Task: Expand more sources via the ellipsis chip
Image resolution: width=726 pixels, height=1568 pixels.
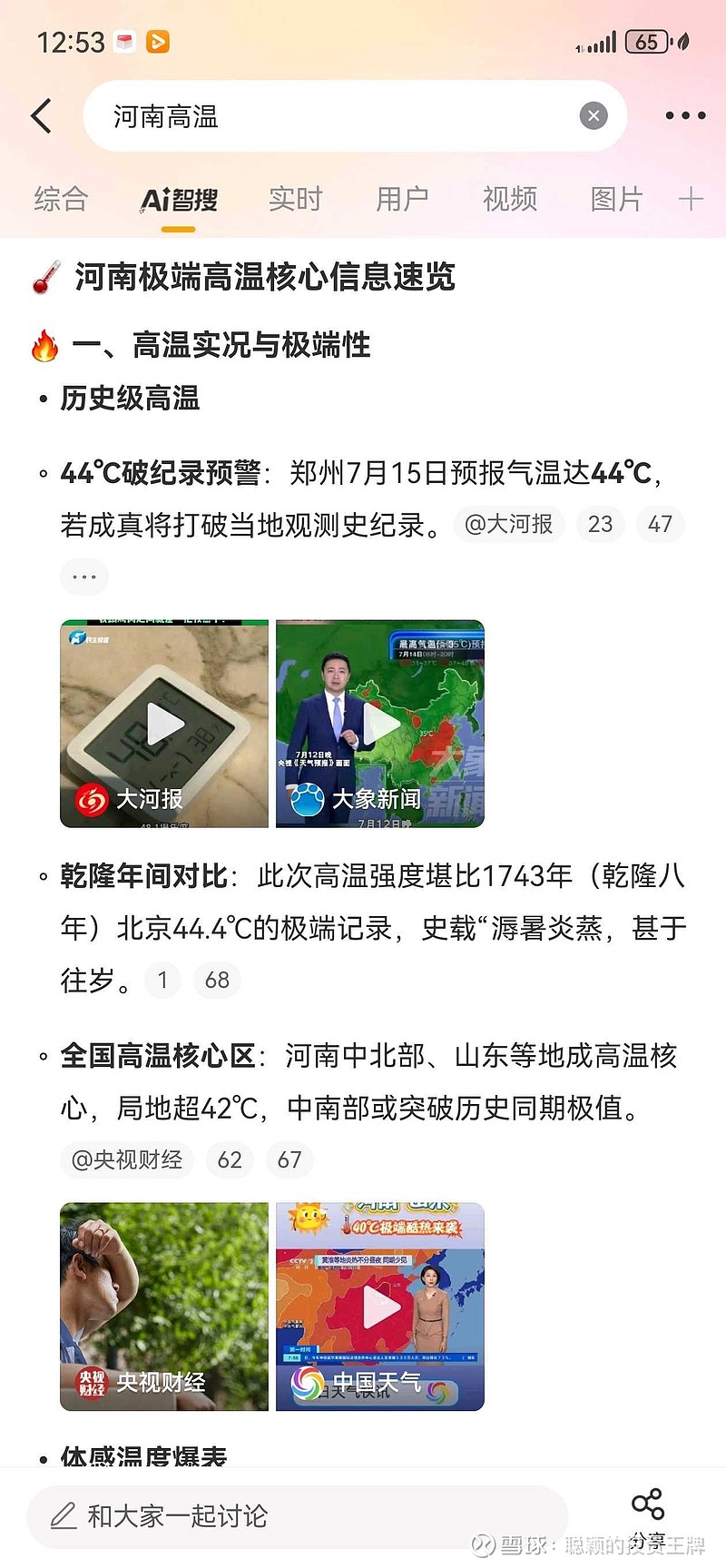Action: (x=84, y=577)
